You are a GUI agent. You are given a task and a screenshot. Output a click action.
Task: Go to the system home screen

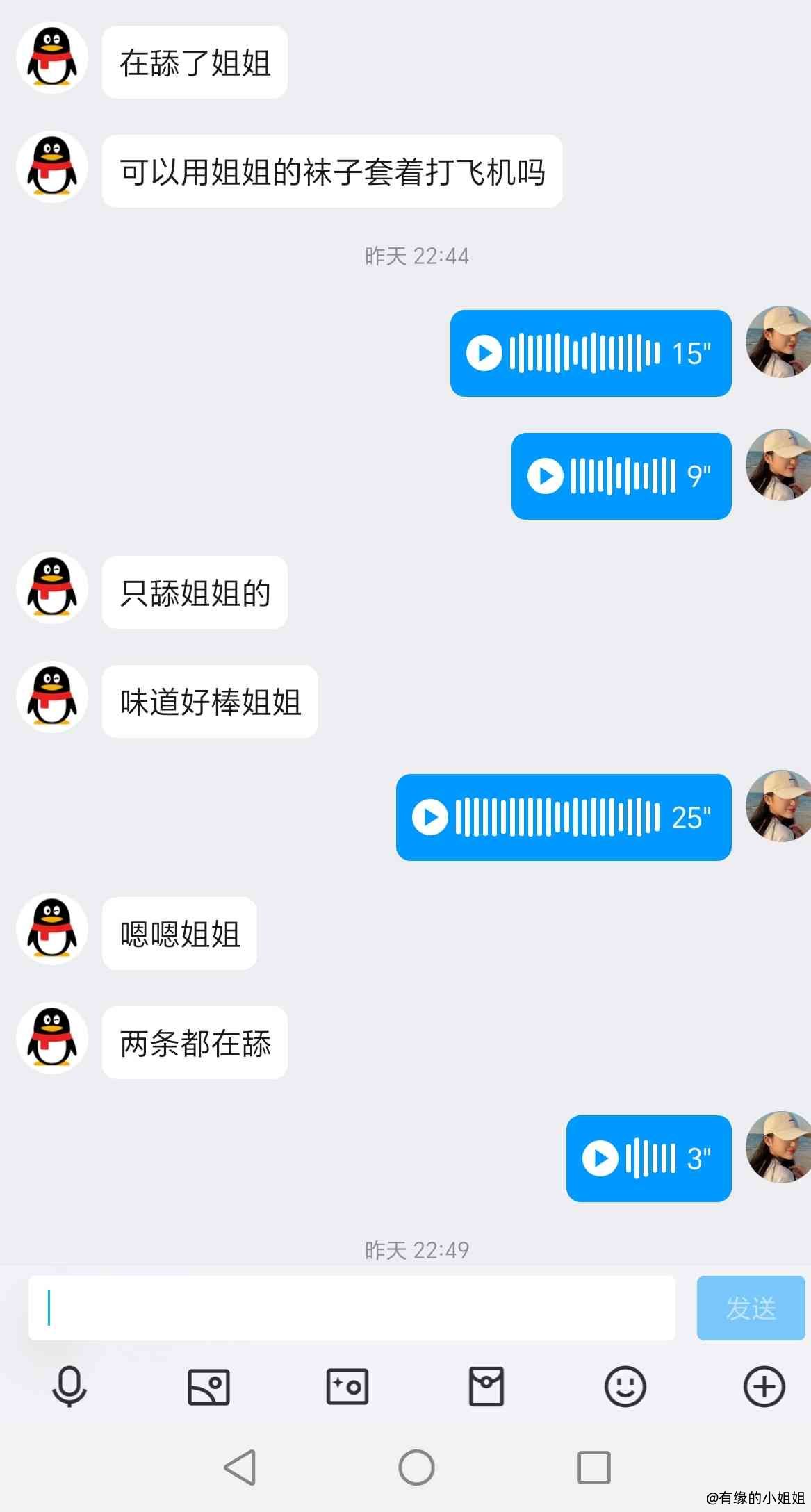[416, 1467]
